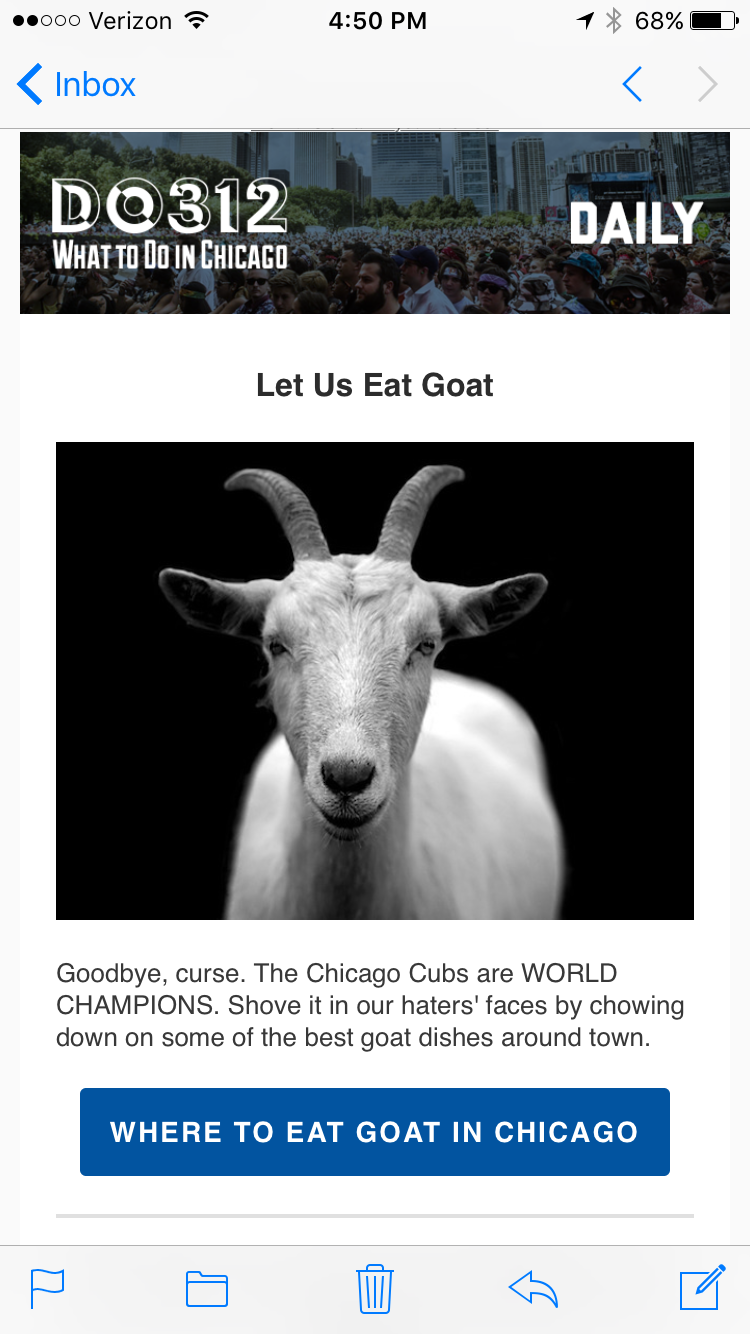750x1334 pixels.
Task: Open the DO312 Daily header banner
Action: click(x=374, y=223)
